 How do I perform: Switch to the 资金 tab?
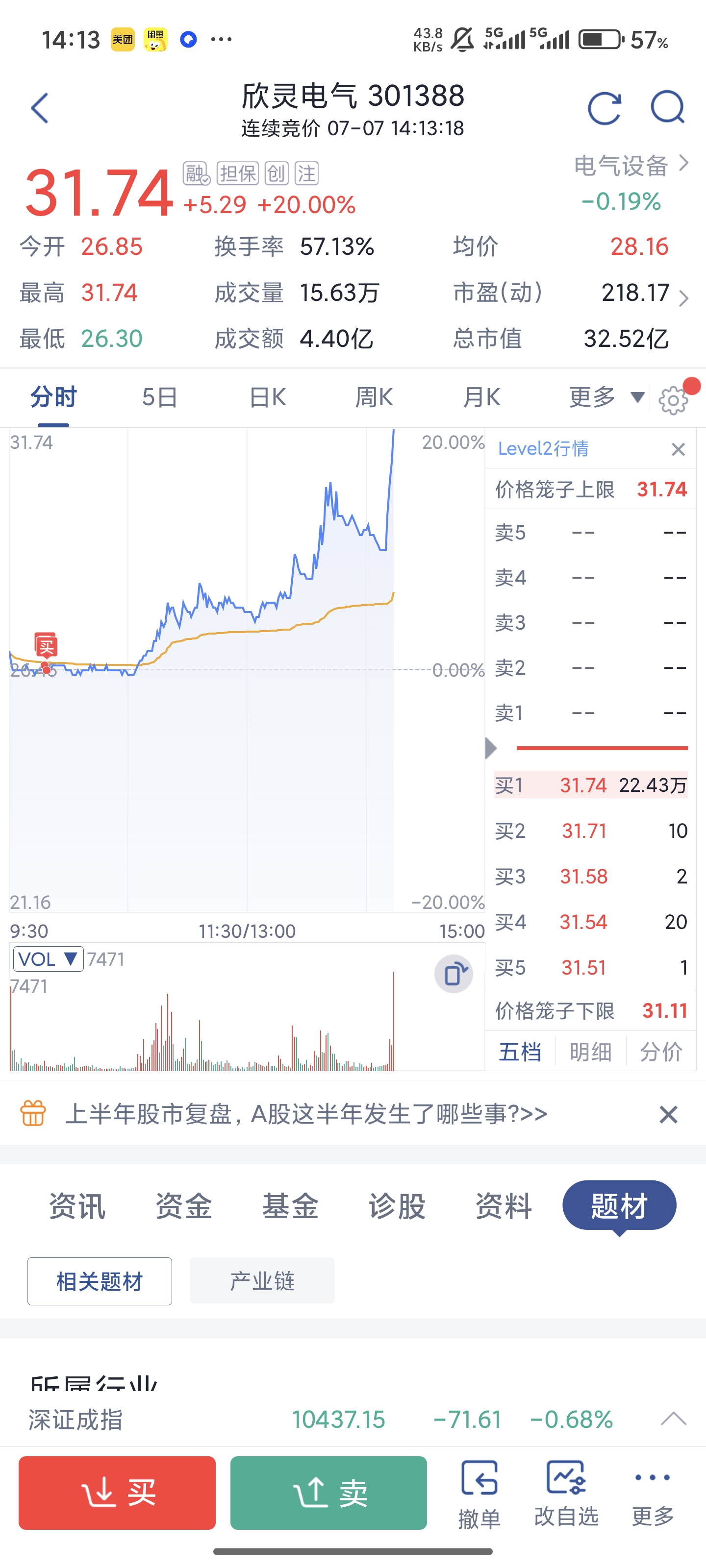click(183, 1206)
